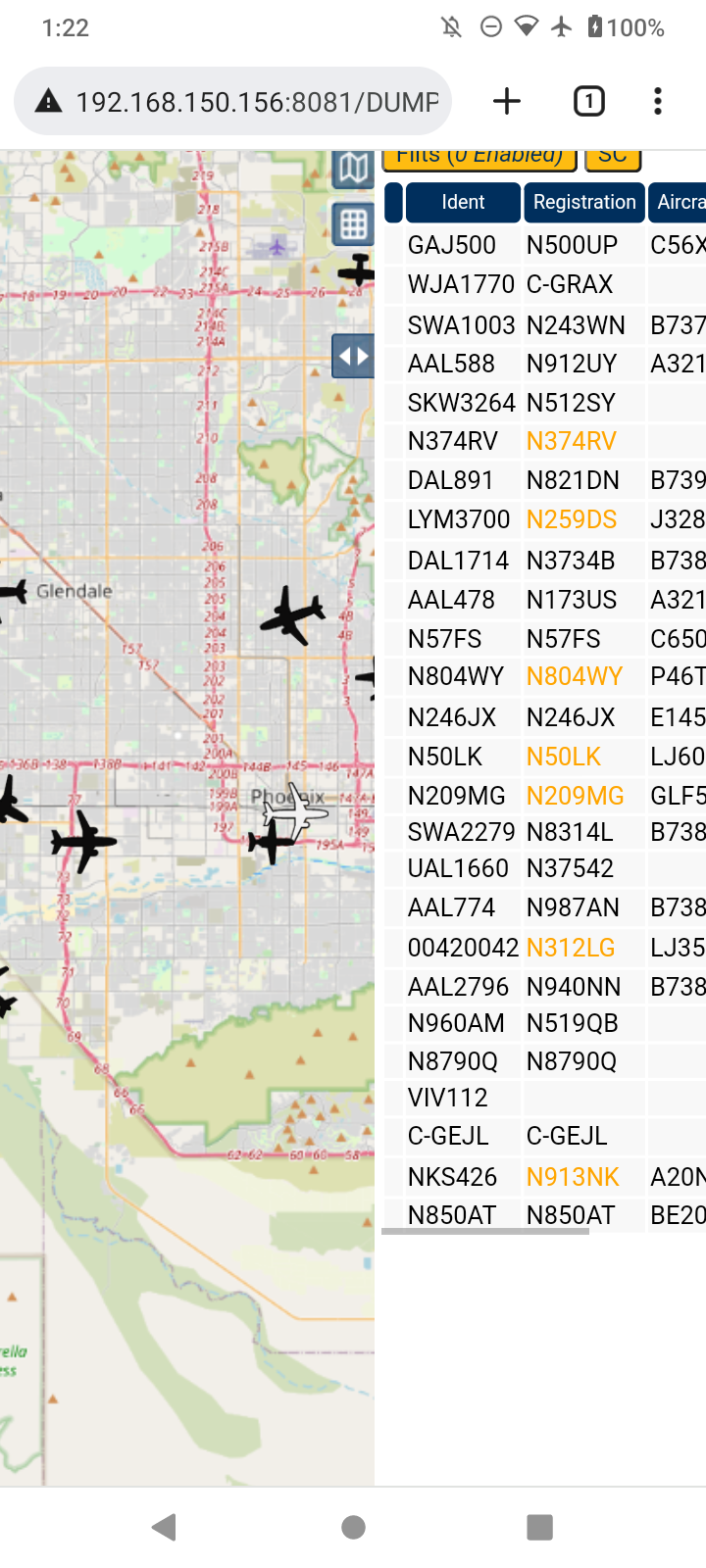Sort table by Ident column
Screen dimensions: 706x1568
pyautogui.click(x=463, y=202)
